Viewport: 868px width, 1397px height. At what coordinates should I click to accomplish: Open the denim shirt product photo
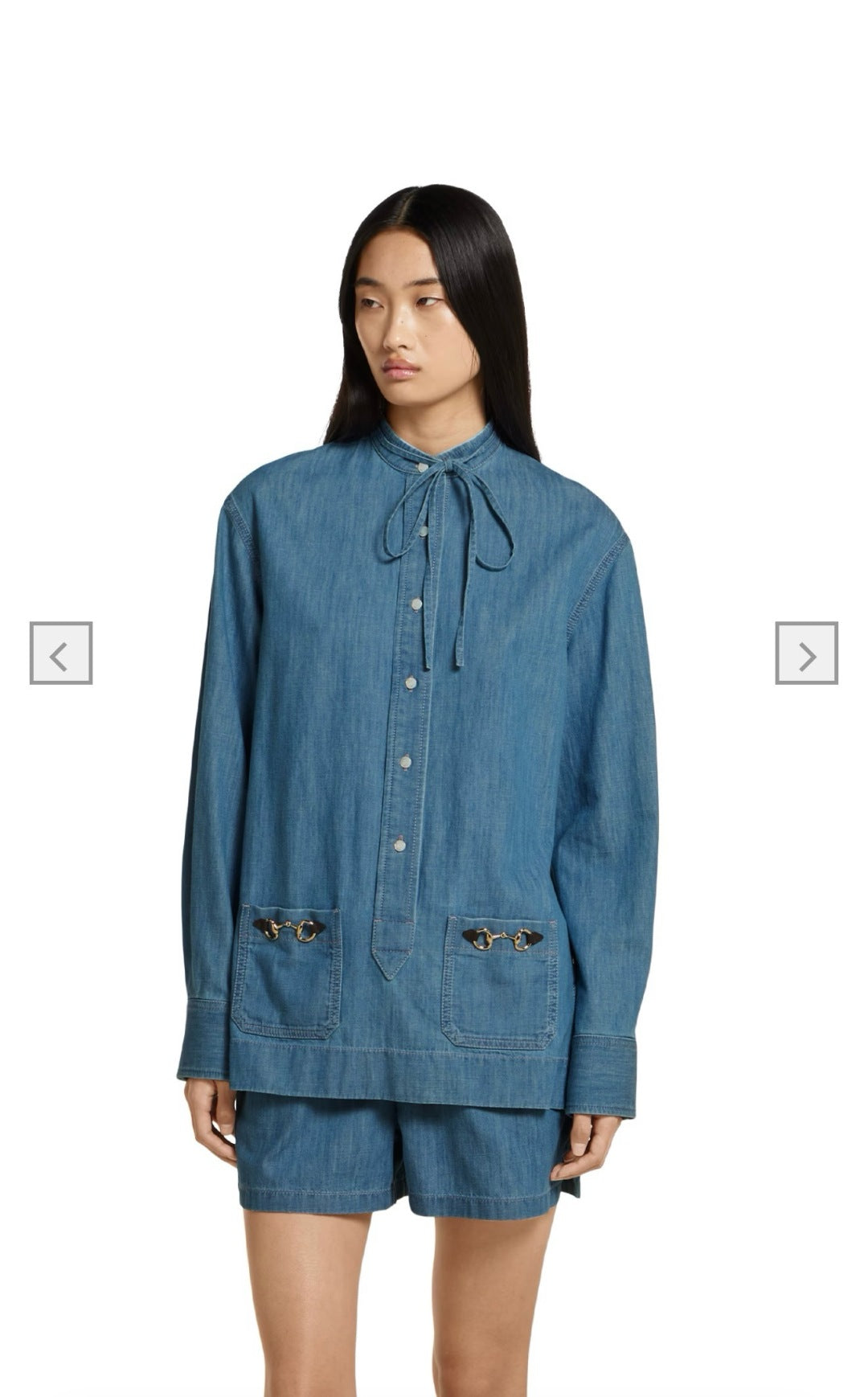(x=434, y=764)
